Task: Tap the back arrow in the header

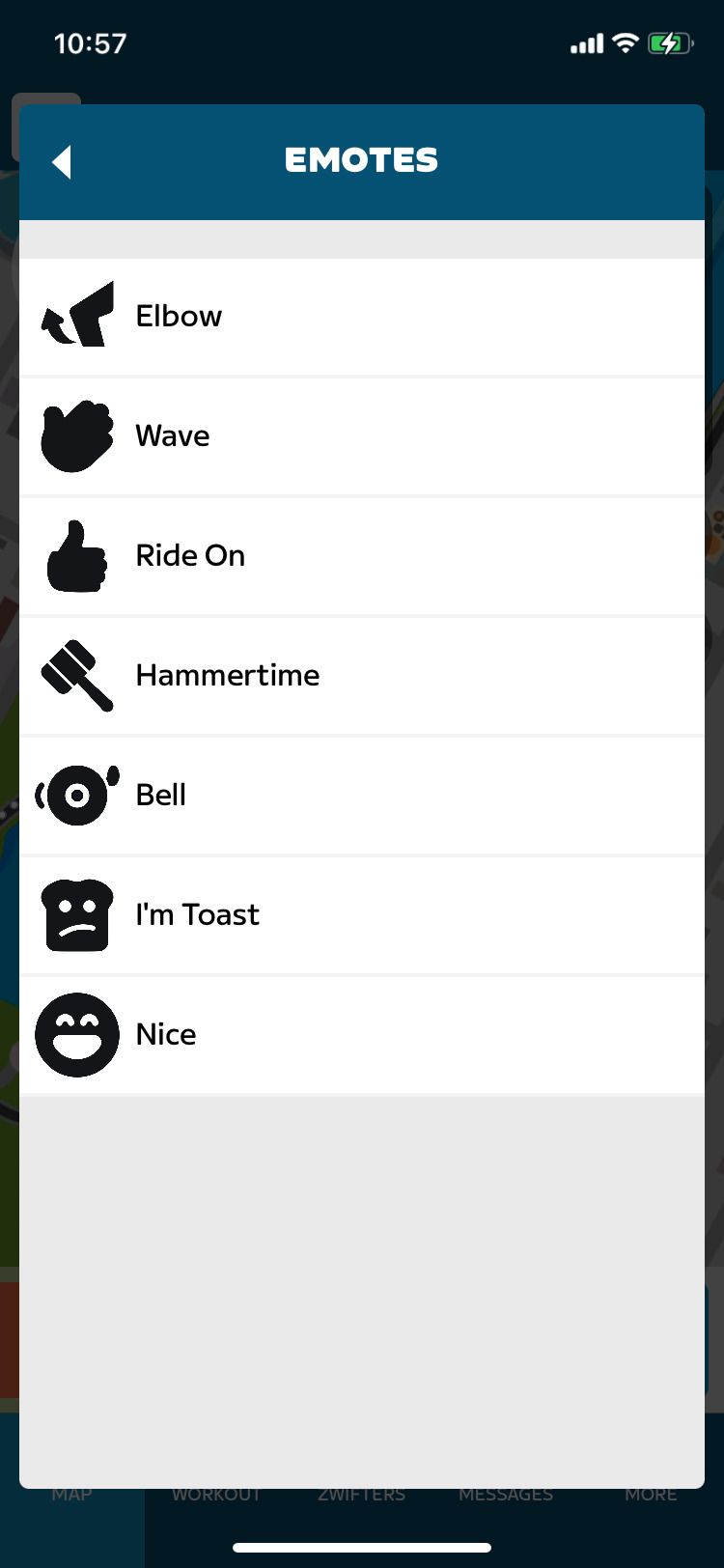Action: pyautogui.click(x=62, y=161)
